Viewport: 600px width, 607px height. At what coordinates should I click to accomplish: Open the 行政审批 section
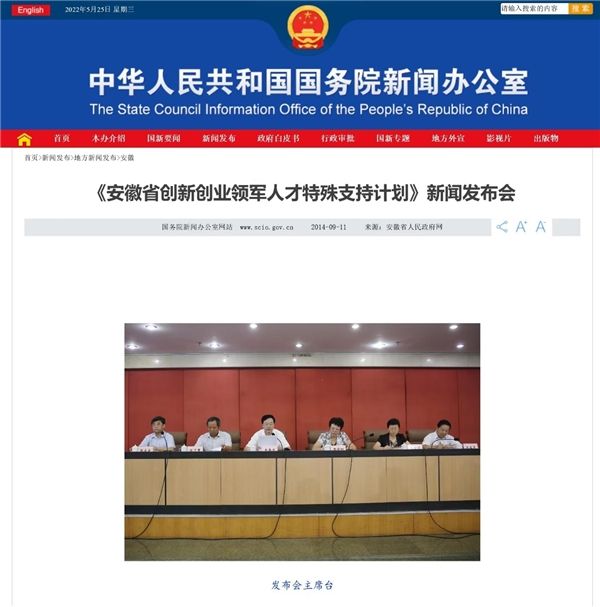click(x=337, y=139)
